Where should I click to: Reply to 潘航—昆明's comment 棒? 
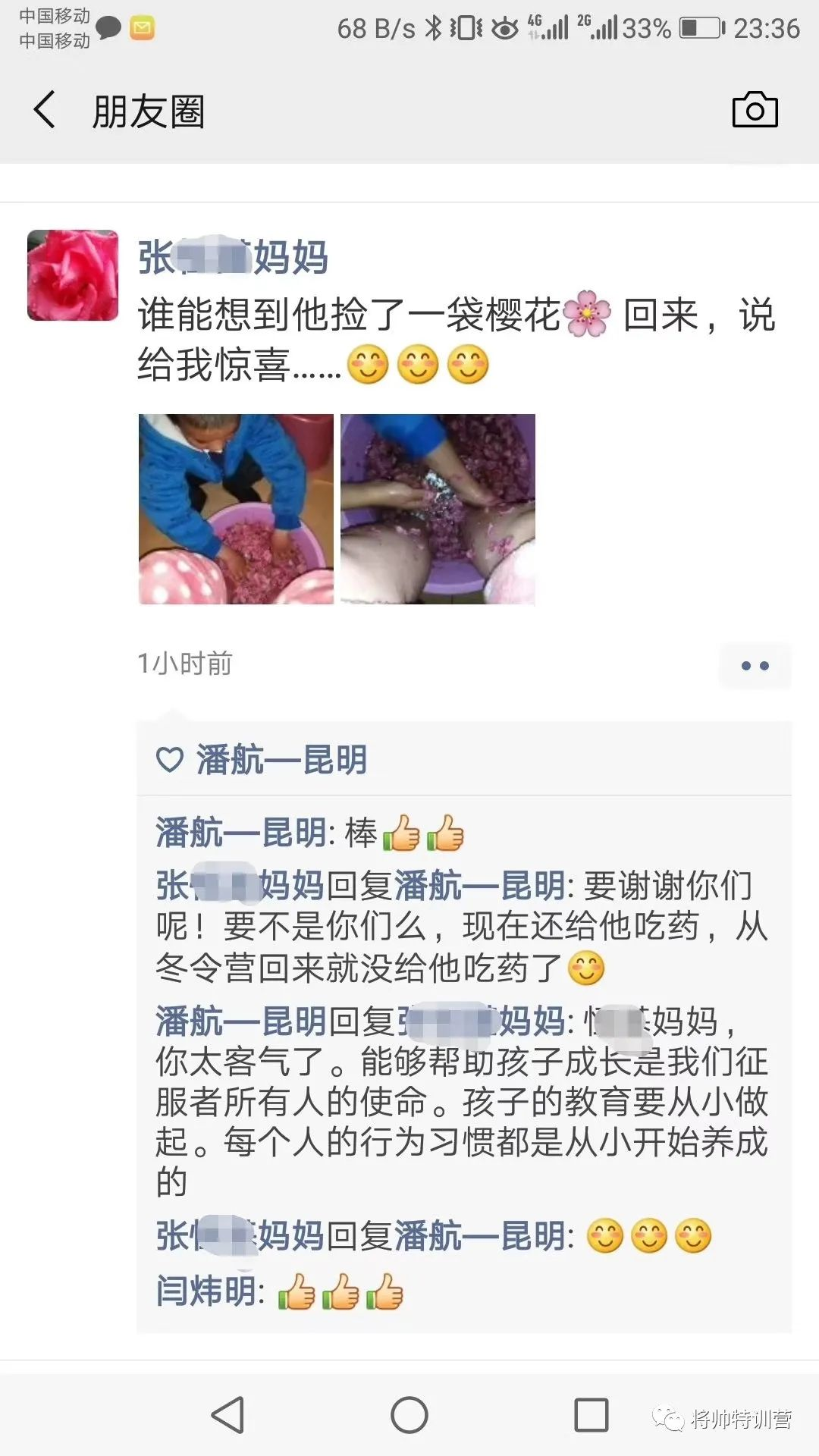click(309, 833)
